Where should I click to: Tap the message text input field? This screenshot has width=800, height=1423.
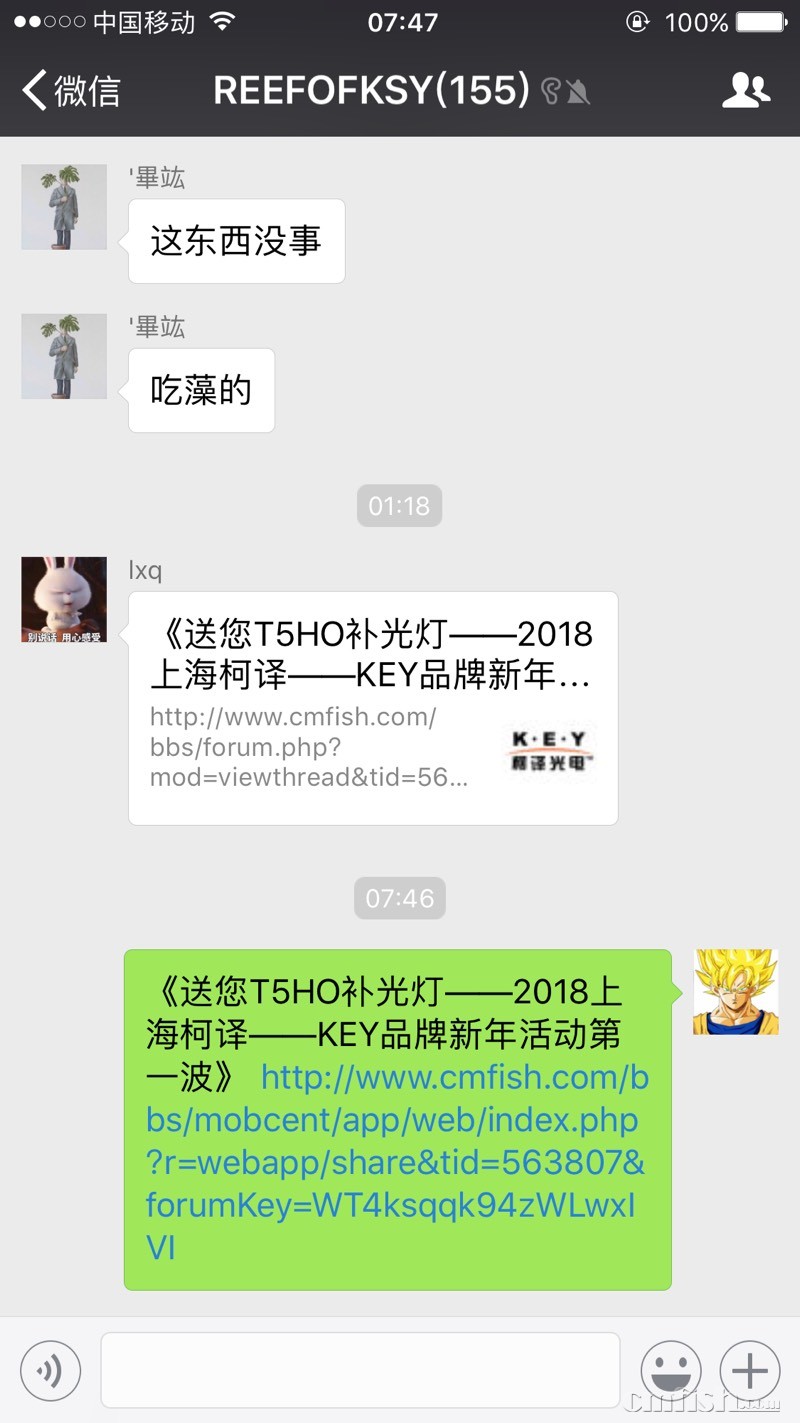coord(360,1370)
